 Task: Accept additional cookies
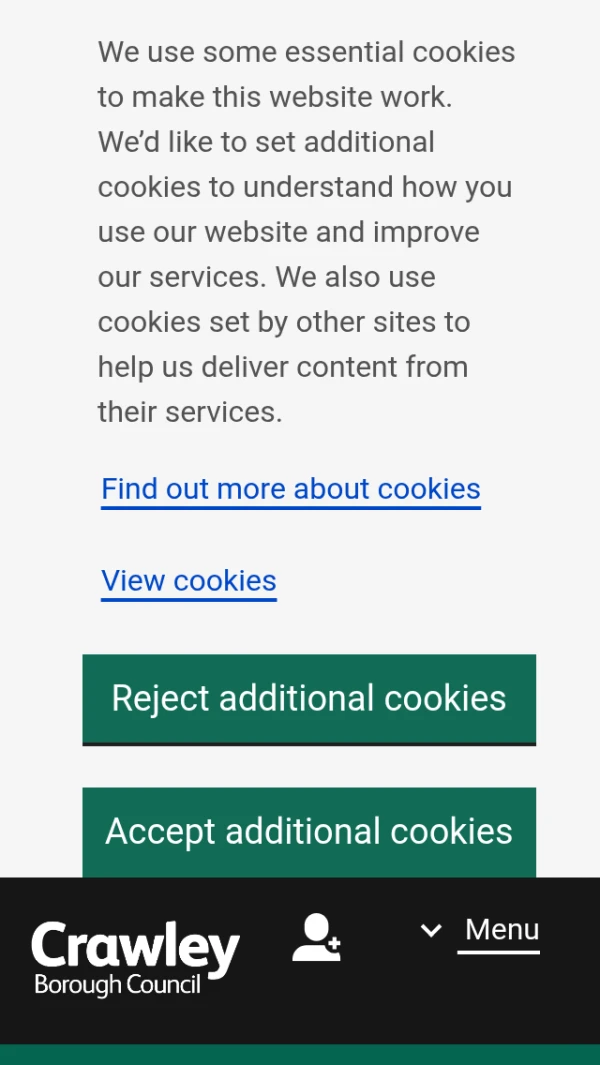pyautogui.click(x=309, y=833)
